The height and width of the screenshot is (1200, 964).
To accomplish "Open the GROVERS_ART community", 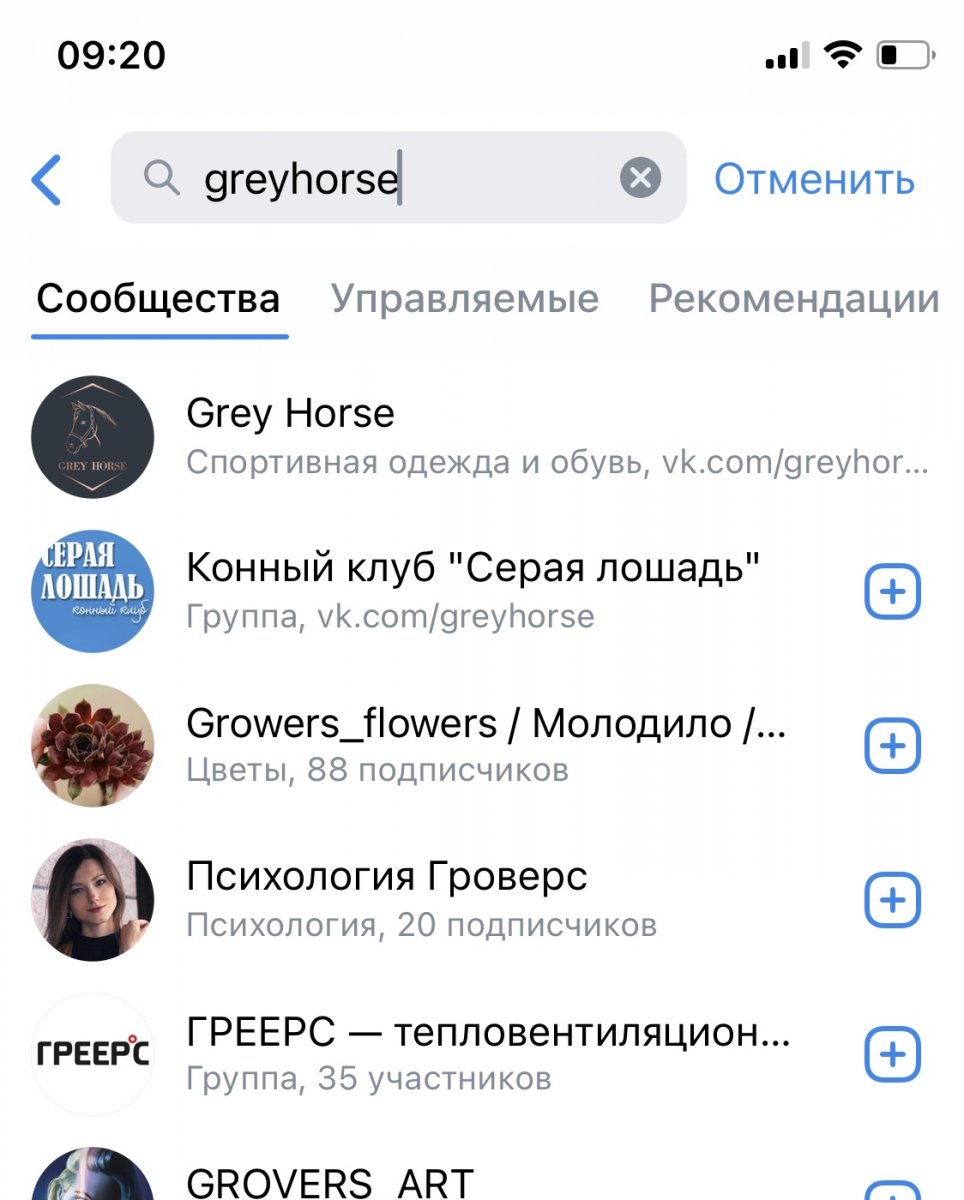I will tap(330, 1182).
